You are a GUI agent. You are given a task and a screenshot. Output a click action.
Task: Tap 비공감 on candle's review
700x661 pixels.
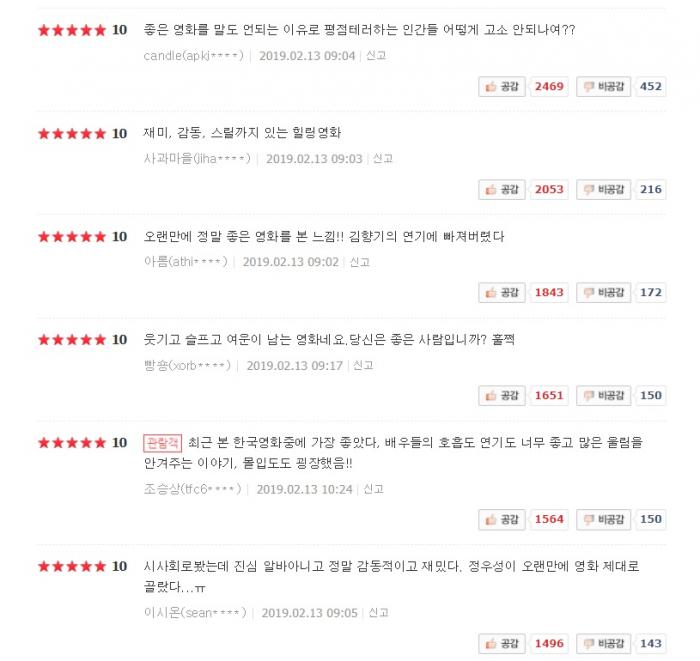(x=604, y=86)
